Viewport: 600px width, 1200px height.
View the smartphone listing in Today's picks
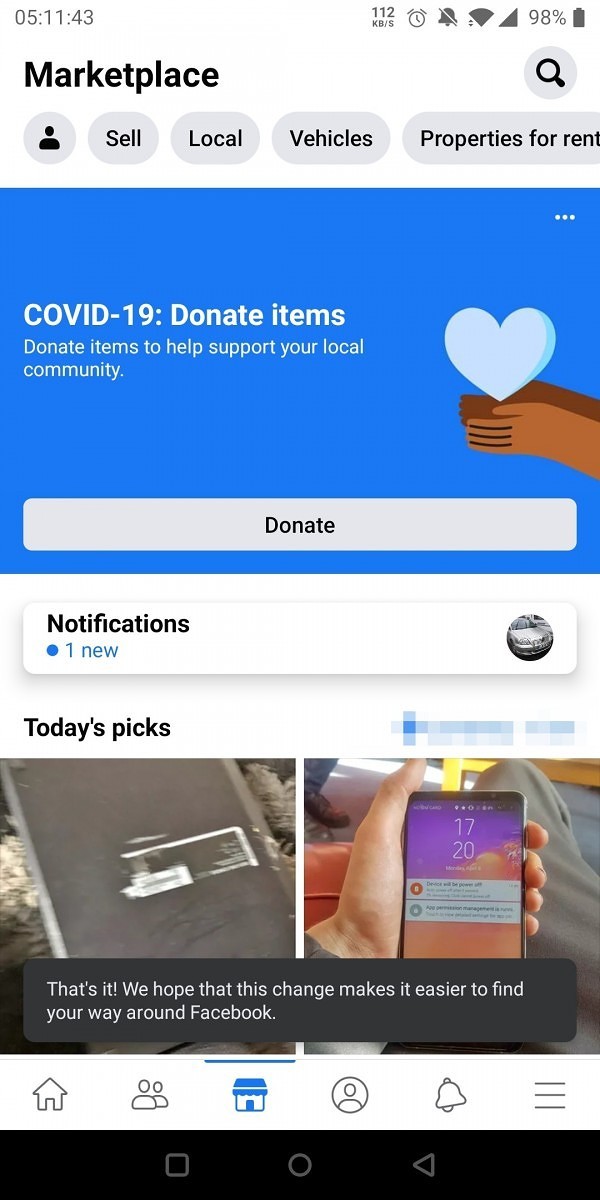click(x=452, y=860)
